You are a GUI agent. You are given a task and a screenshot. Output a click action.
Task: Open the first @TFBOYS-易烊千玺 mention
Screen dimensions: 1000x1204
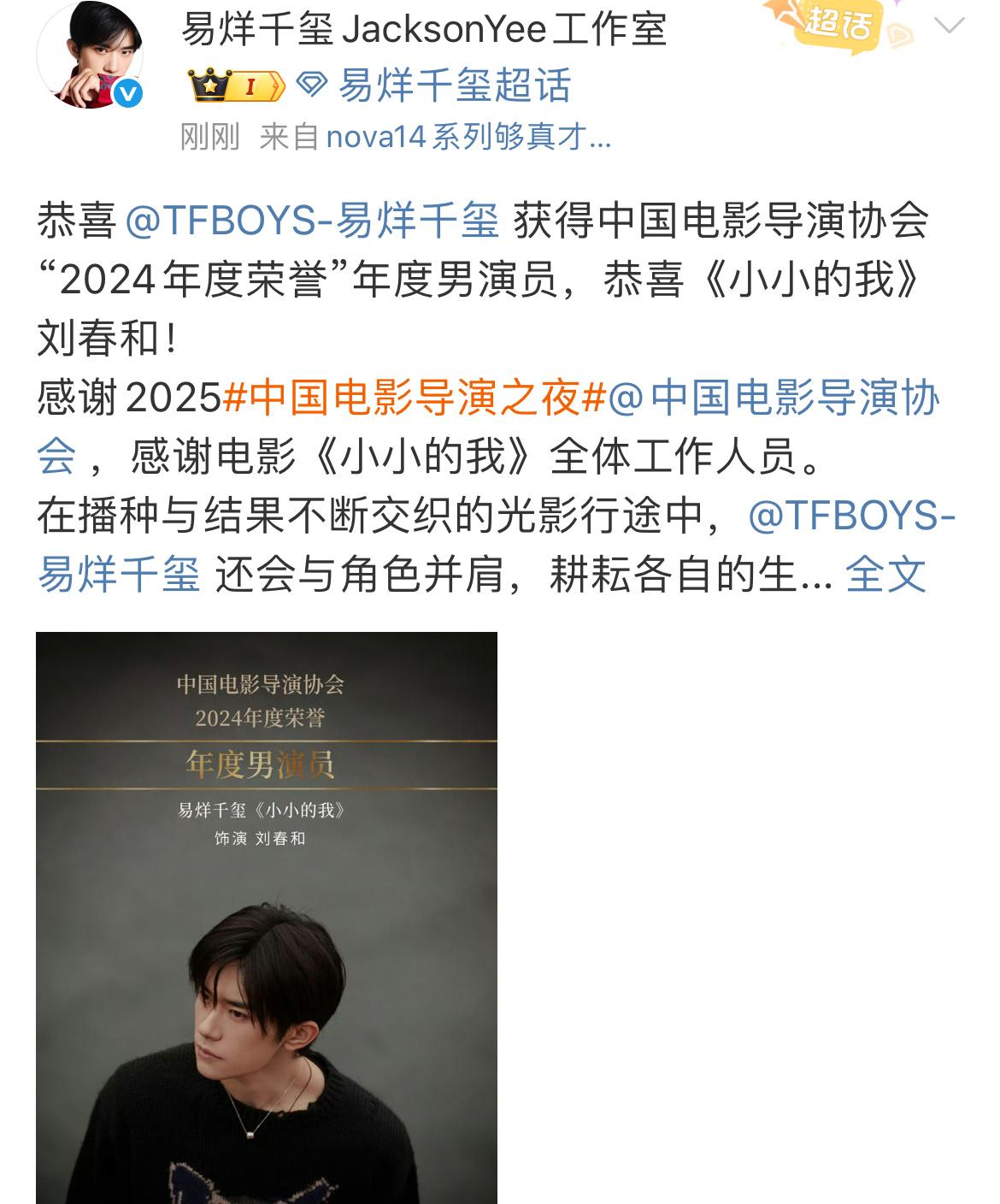click(x=312, y=221)
